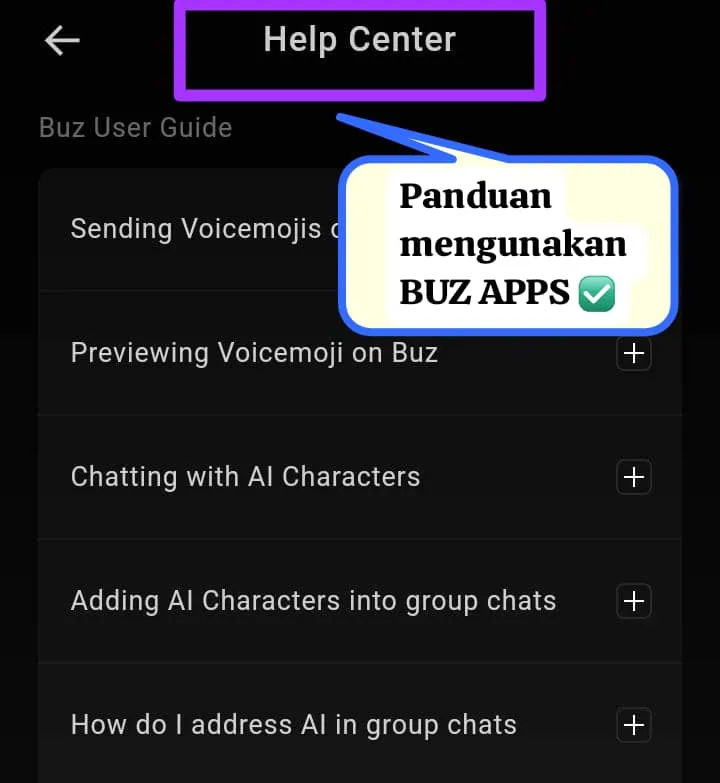Image resolution: width=720 pixels, height=783 pixels.
Task: Click the Panduan mengunakan BUZ APPS bubble
Action: pyautogui.click(x=510, y=245)
